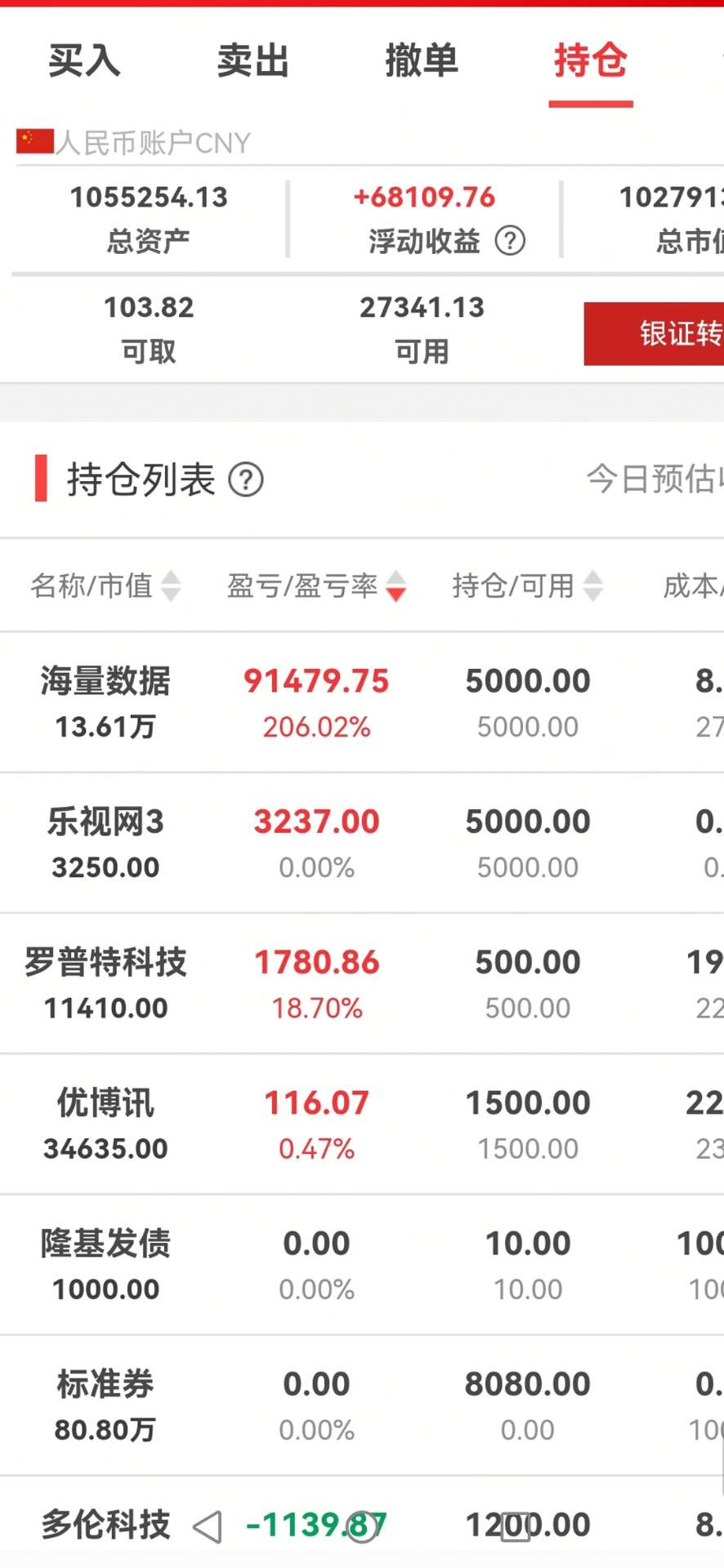Open the 撤单 tab
This screenshot has height=1568, width=724.
(x=422, y=61)
